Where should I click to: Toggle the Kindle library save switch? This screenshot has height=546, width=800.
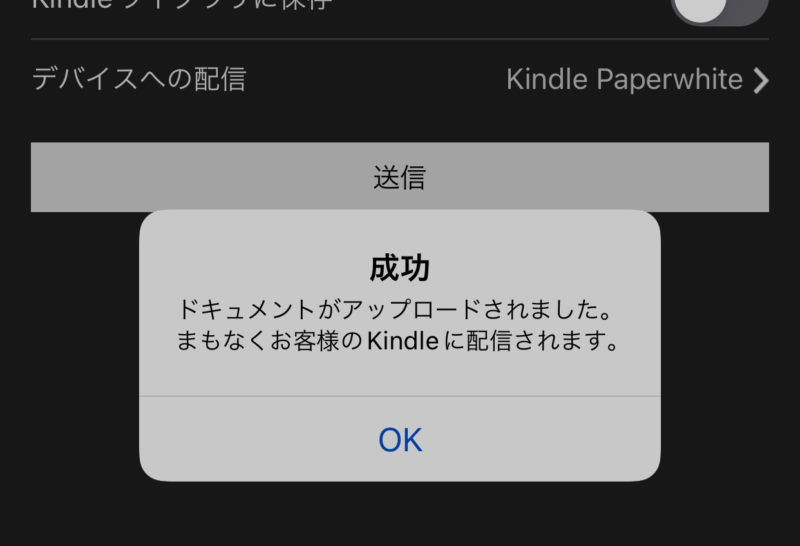tap(718, 10)
